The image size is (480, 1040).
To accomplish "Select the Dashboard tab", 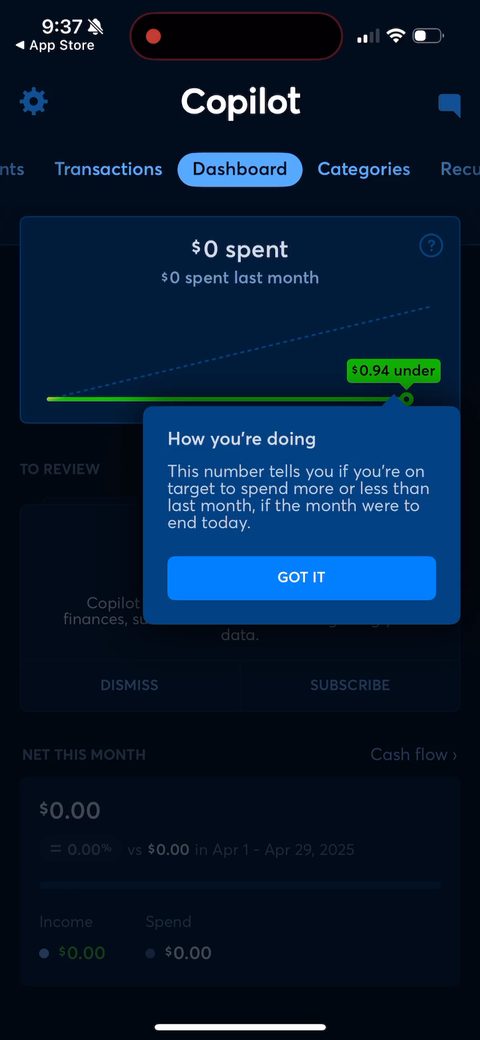I will tap(240, 169).
